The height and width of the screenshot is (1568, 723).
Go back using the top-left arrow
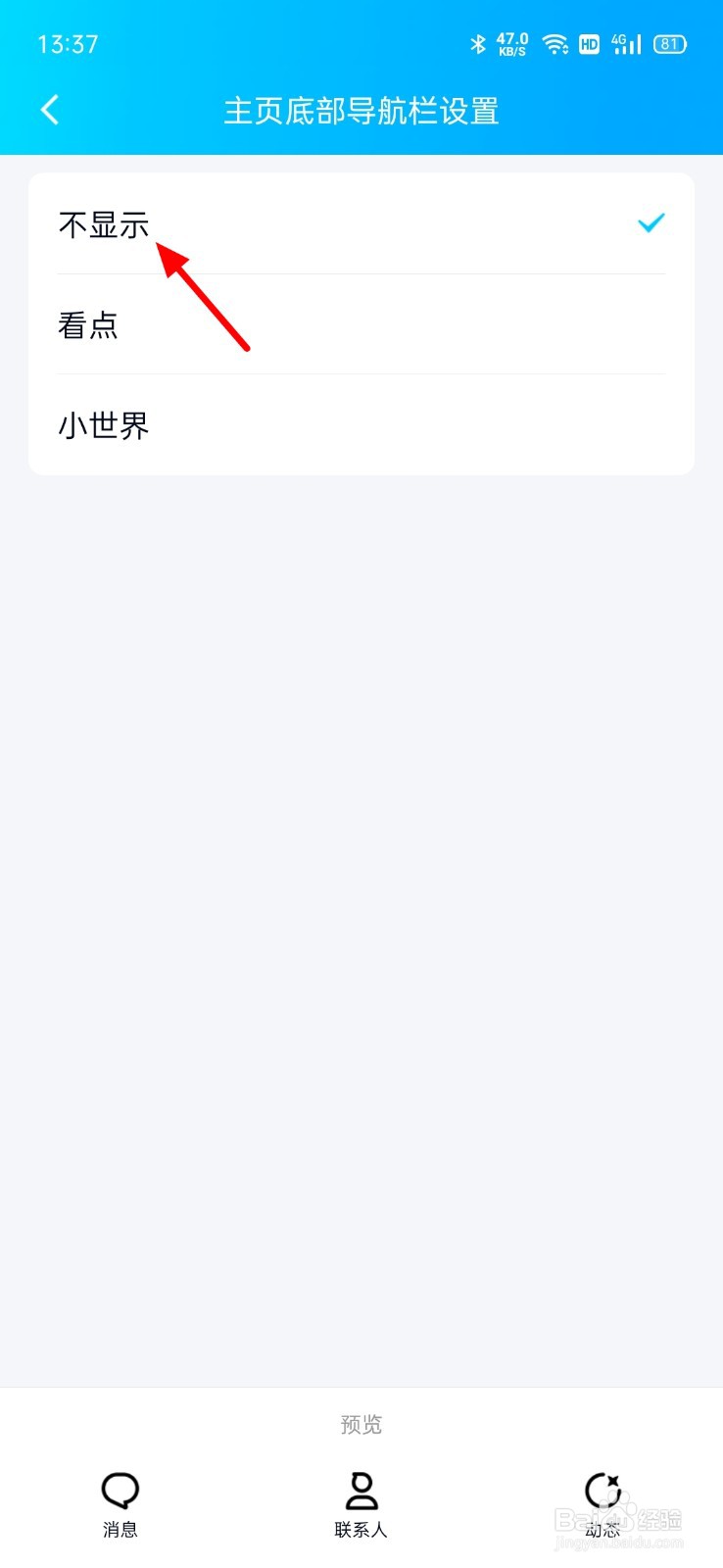coord(50,110)
